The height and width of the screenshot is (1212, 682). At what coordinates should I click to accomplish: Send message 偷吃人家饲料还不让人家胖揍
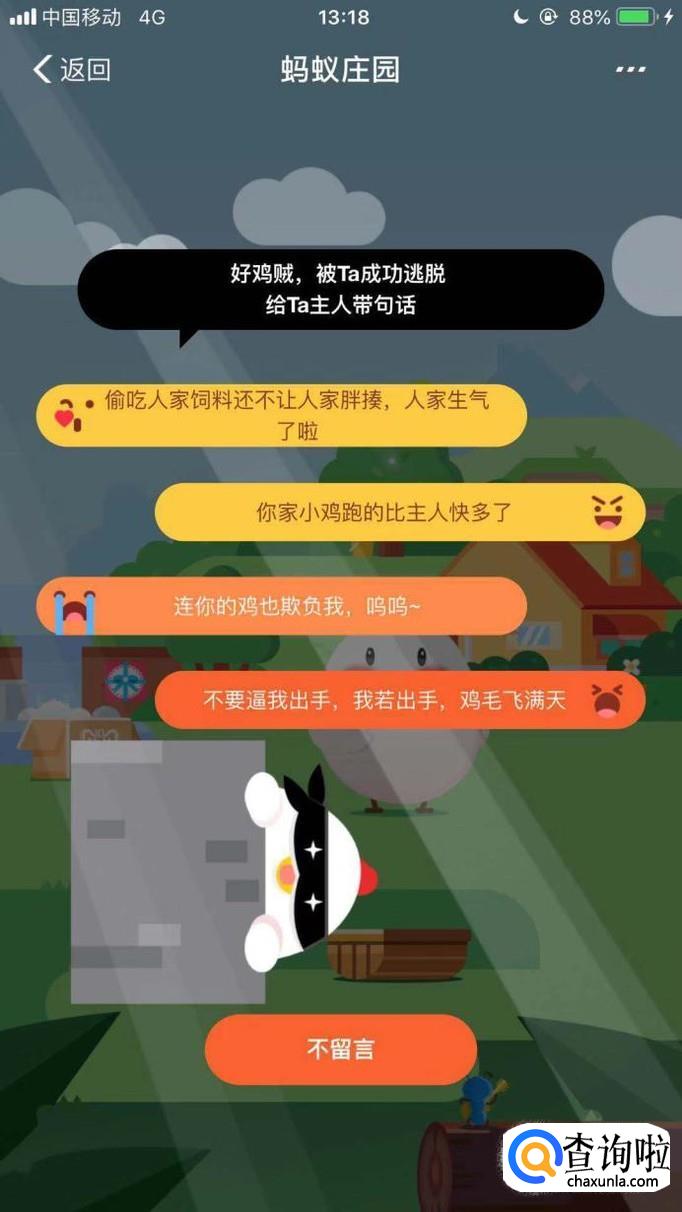282,415
